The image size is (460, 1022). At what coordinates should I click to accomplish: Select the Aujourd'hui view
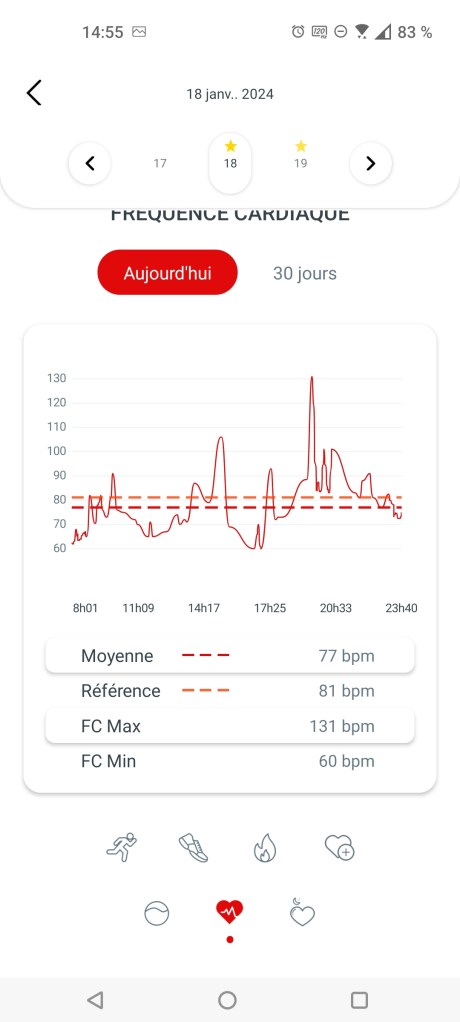click(x=167, y=272)
